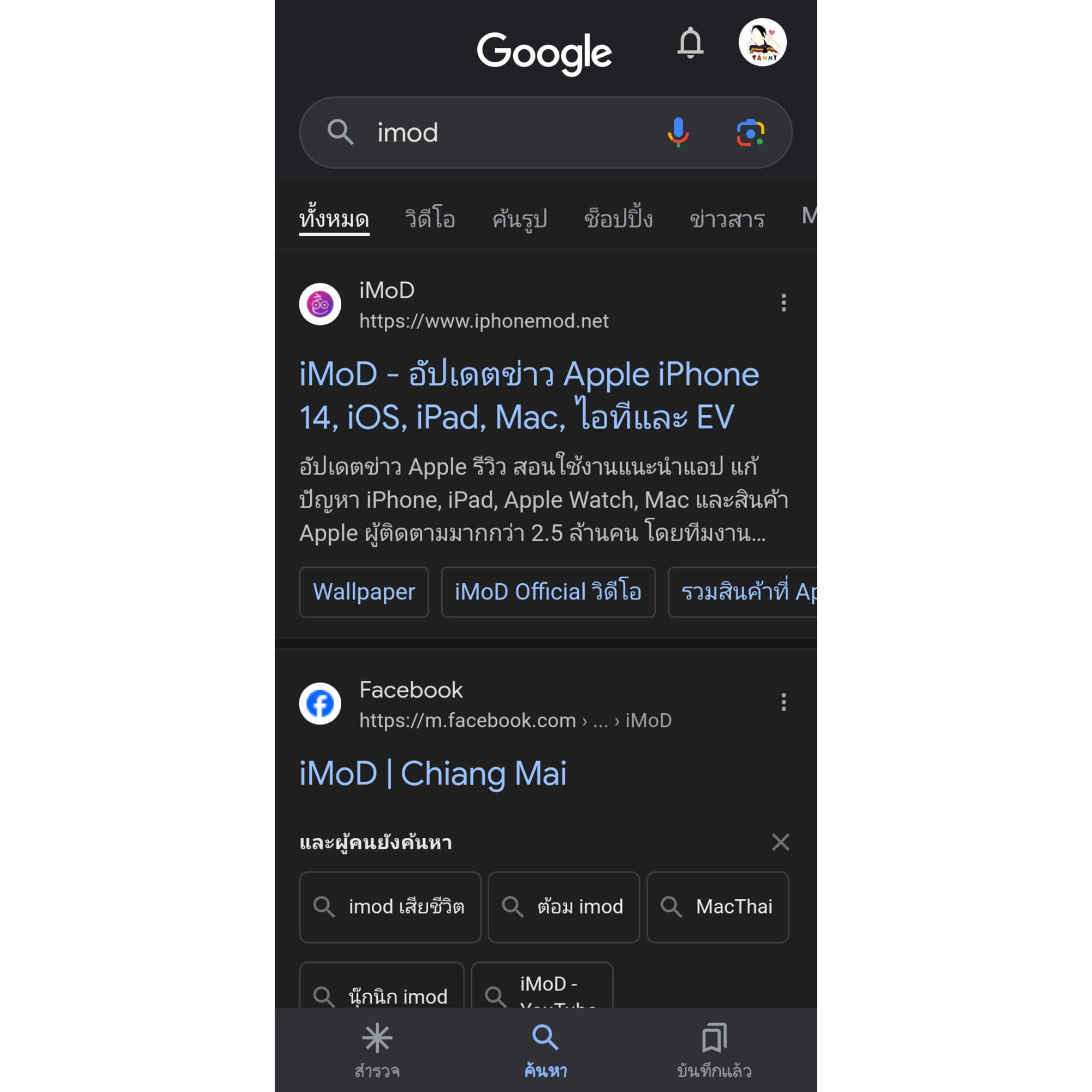The height and width of the screenshot is (1092, 1092).
Task: Search the MacThai suggestion
Action: [x=717, y=906]
